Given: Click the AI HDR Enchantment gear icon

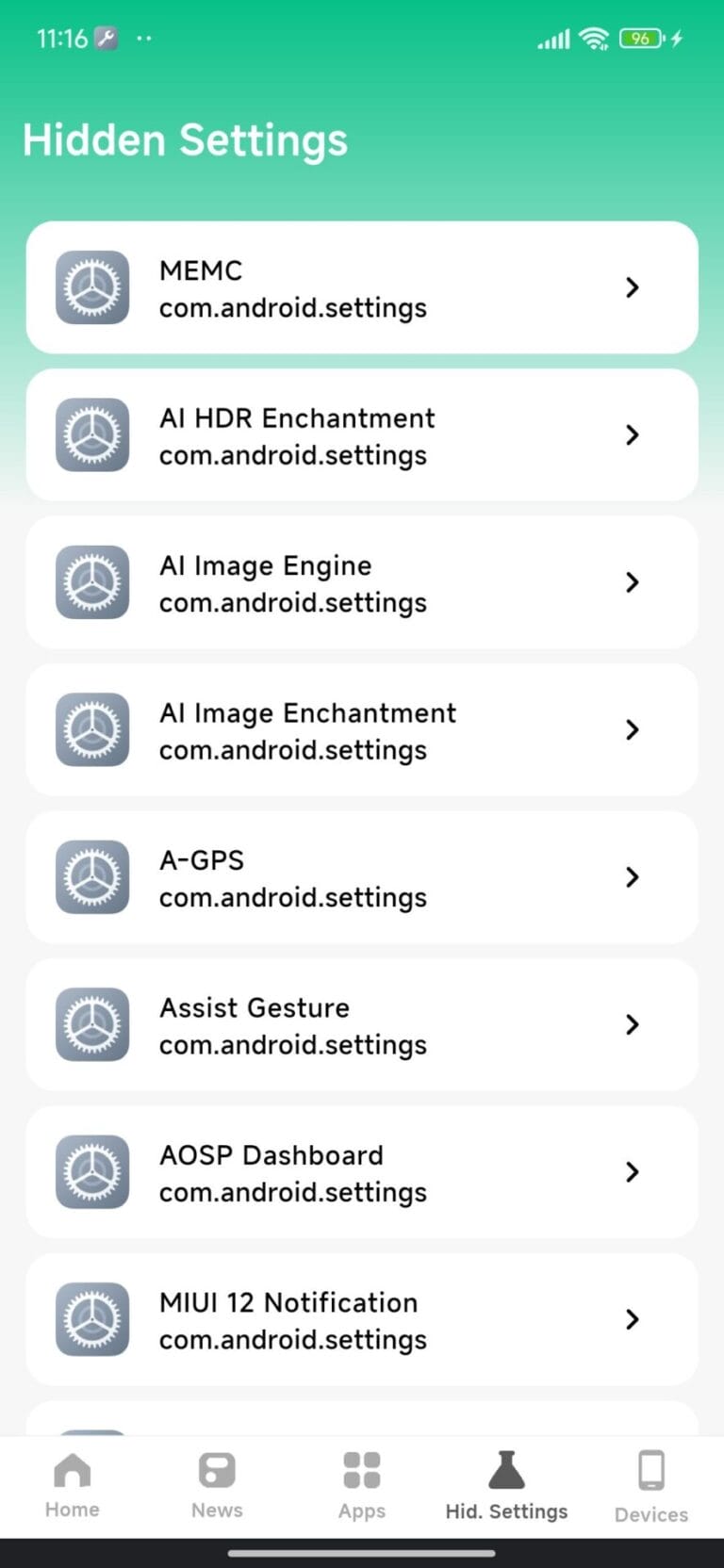Looking at the screenshot, I should [92, 435].
